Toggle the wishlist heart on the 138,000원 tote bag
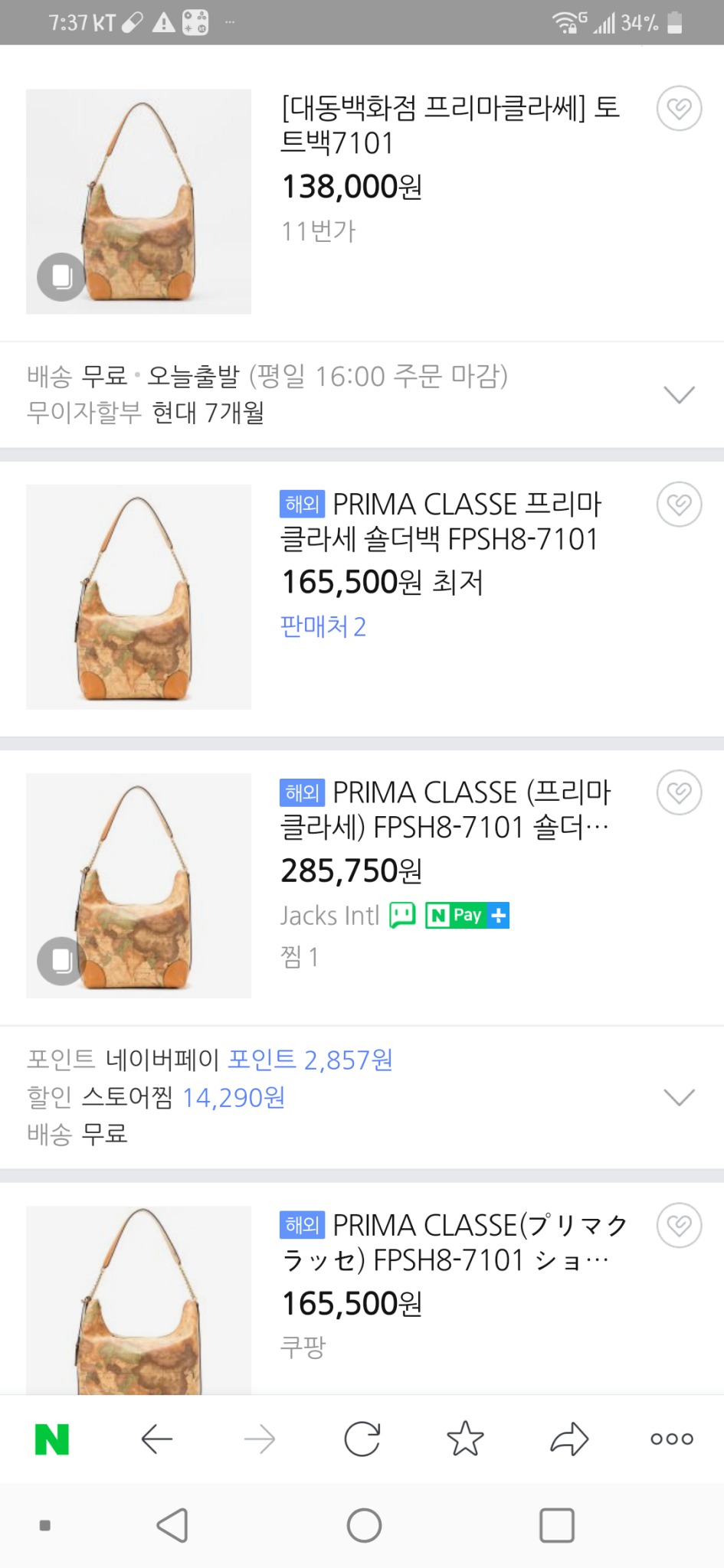The width and height of the screenshot is (724, 1568). click(679, 109)
